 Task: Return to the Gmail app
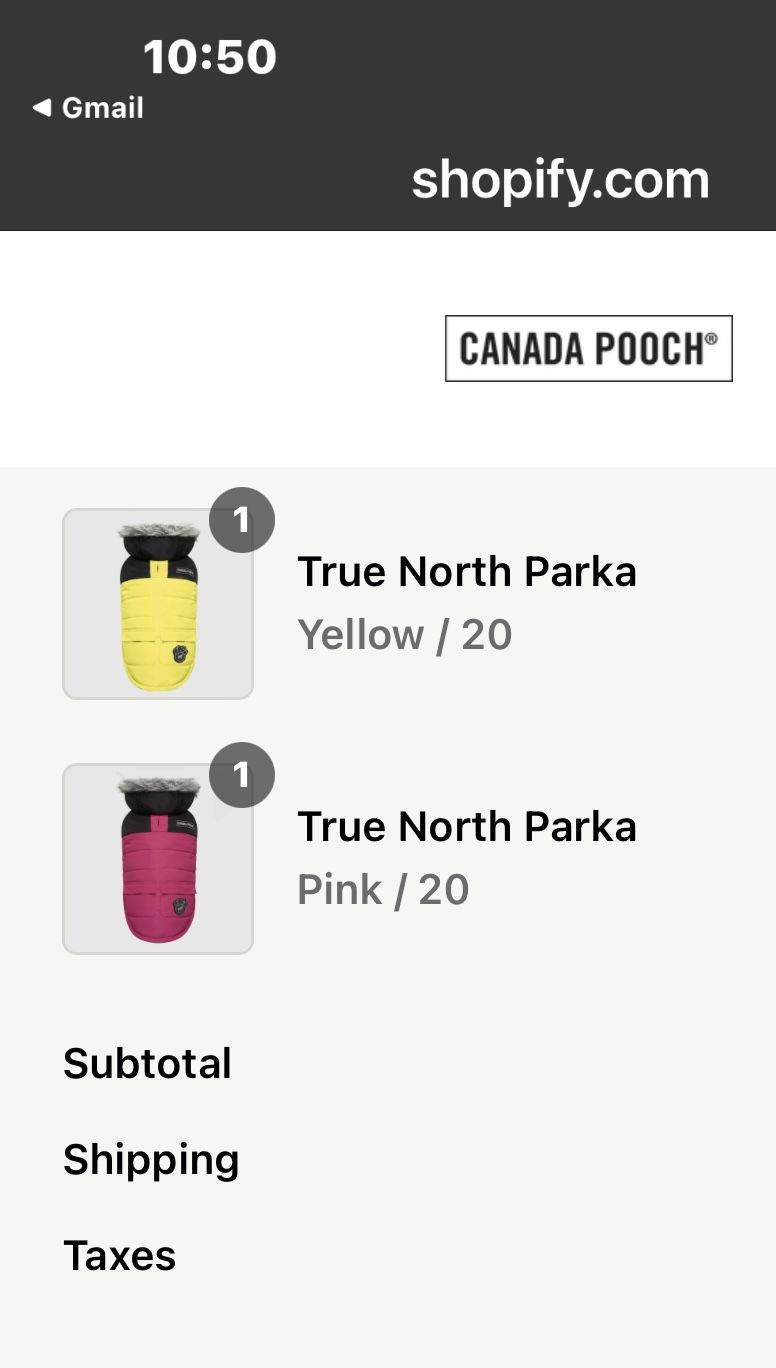88,108
